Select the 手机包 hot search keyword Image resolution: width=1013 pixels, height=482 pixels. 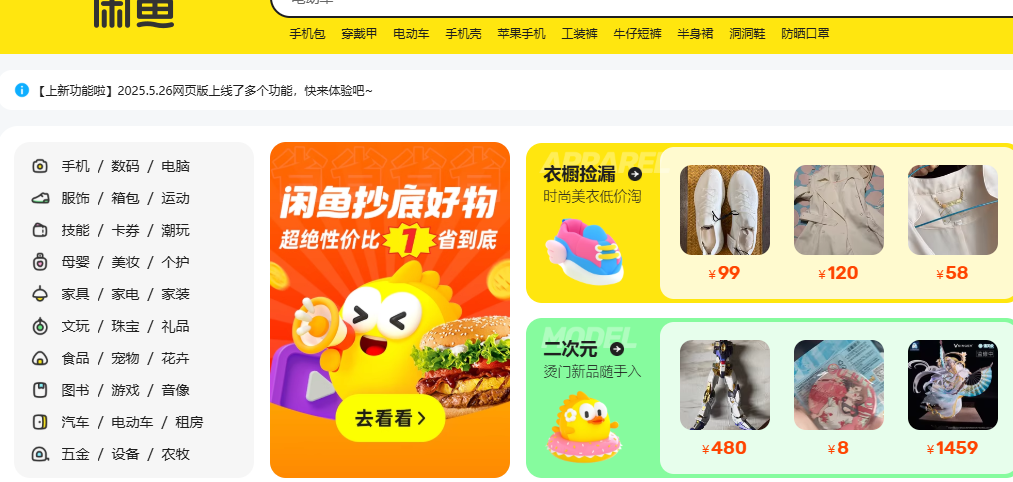coord(307,33)
